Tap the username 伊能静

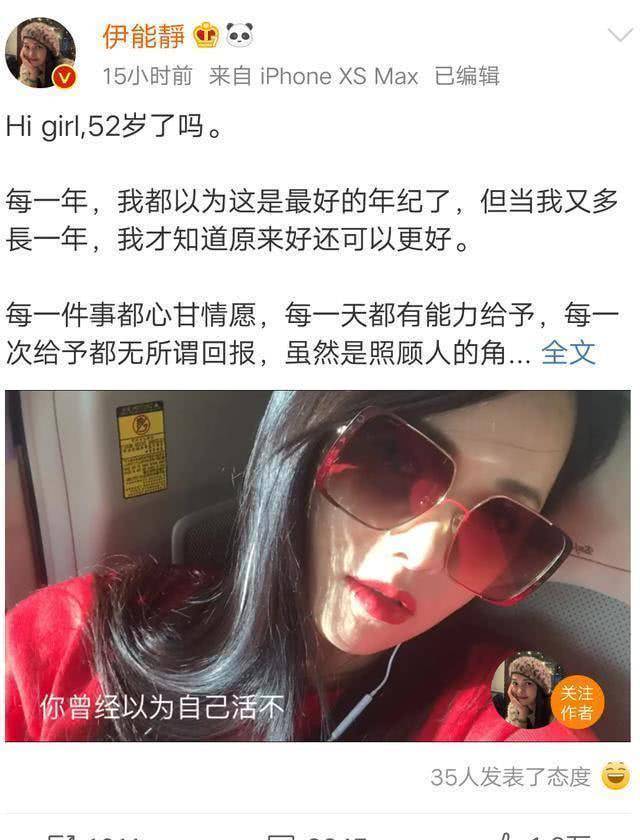coord(143,37)
